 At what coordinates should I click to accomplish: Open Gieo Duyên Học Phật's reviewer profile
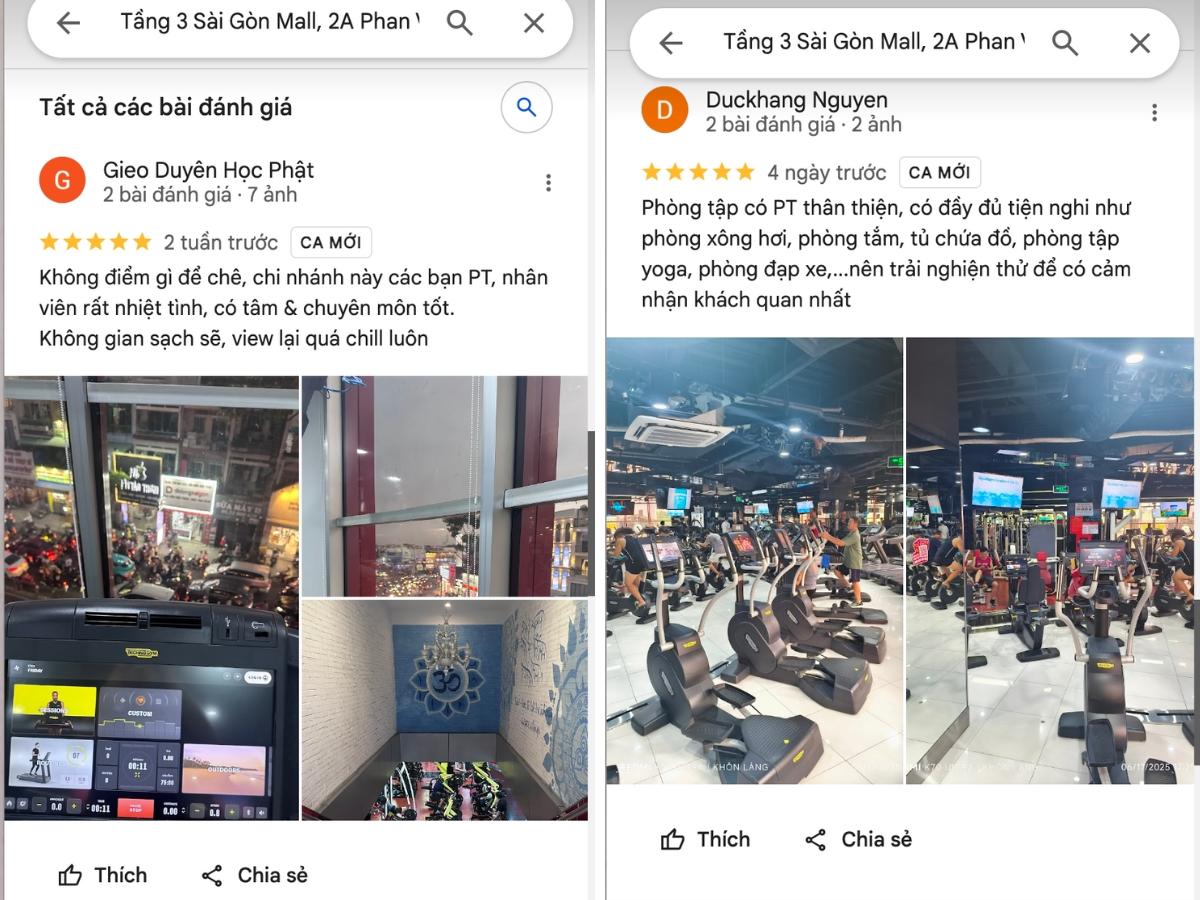(62, 181)
